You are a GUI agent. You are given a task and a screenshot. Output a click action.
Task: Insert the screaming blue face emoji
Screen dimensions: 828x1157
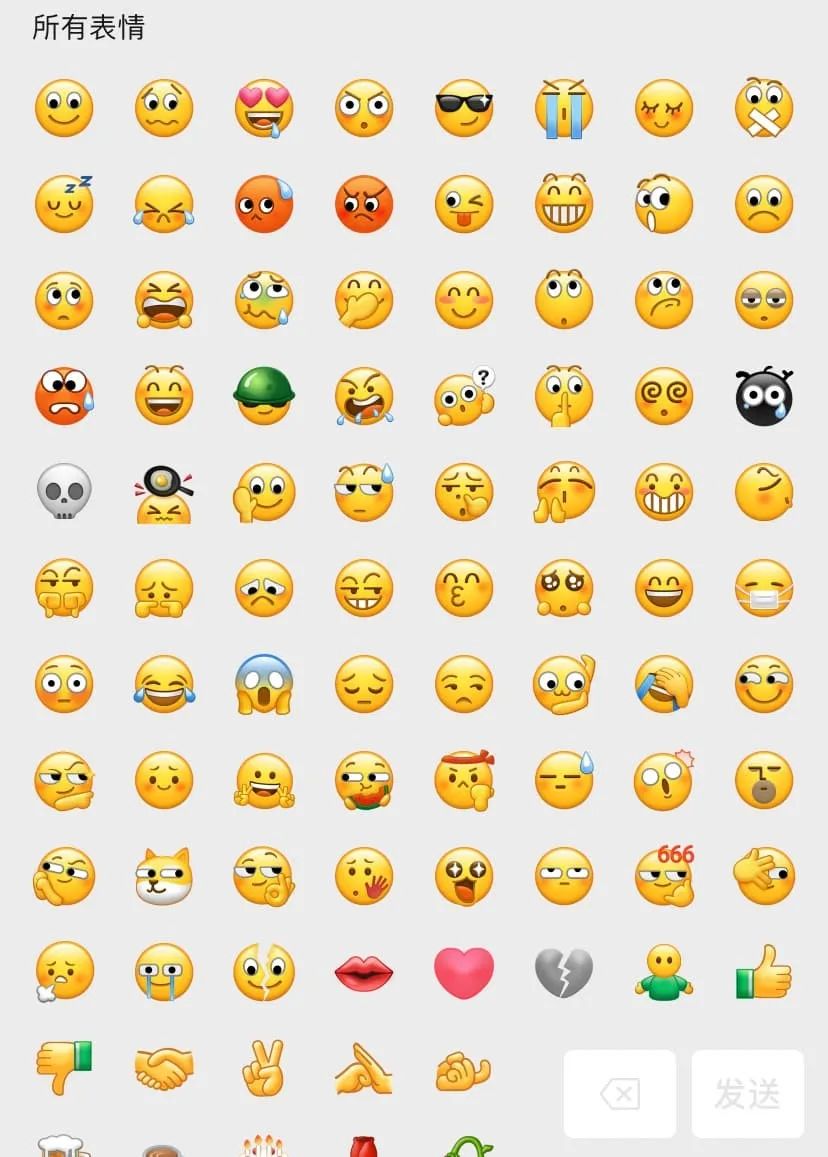click(x=264, y=684)
